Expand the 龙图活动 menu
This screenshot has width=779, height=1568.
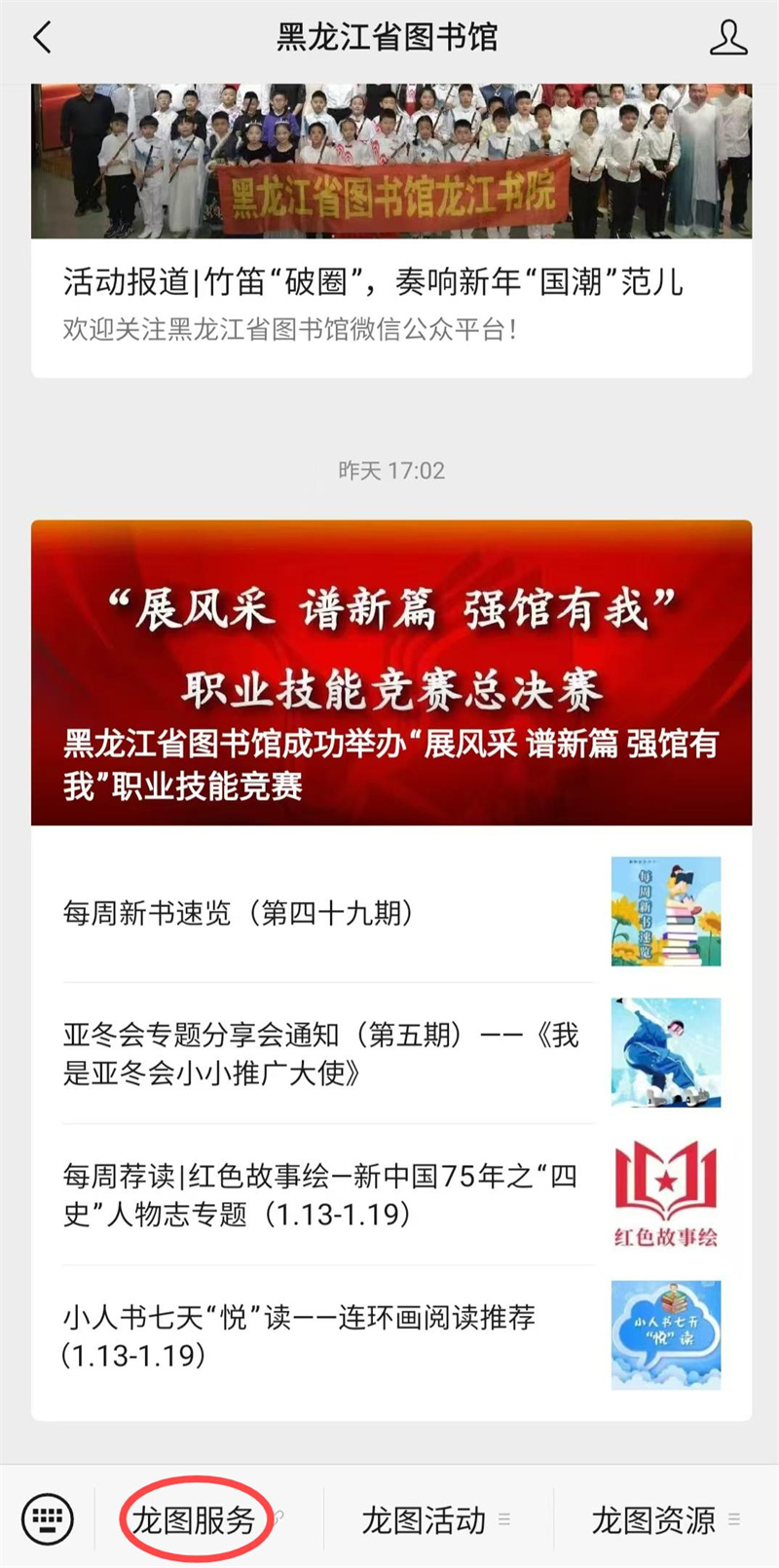[x=425, y=1519]
